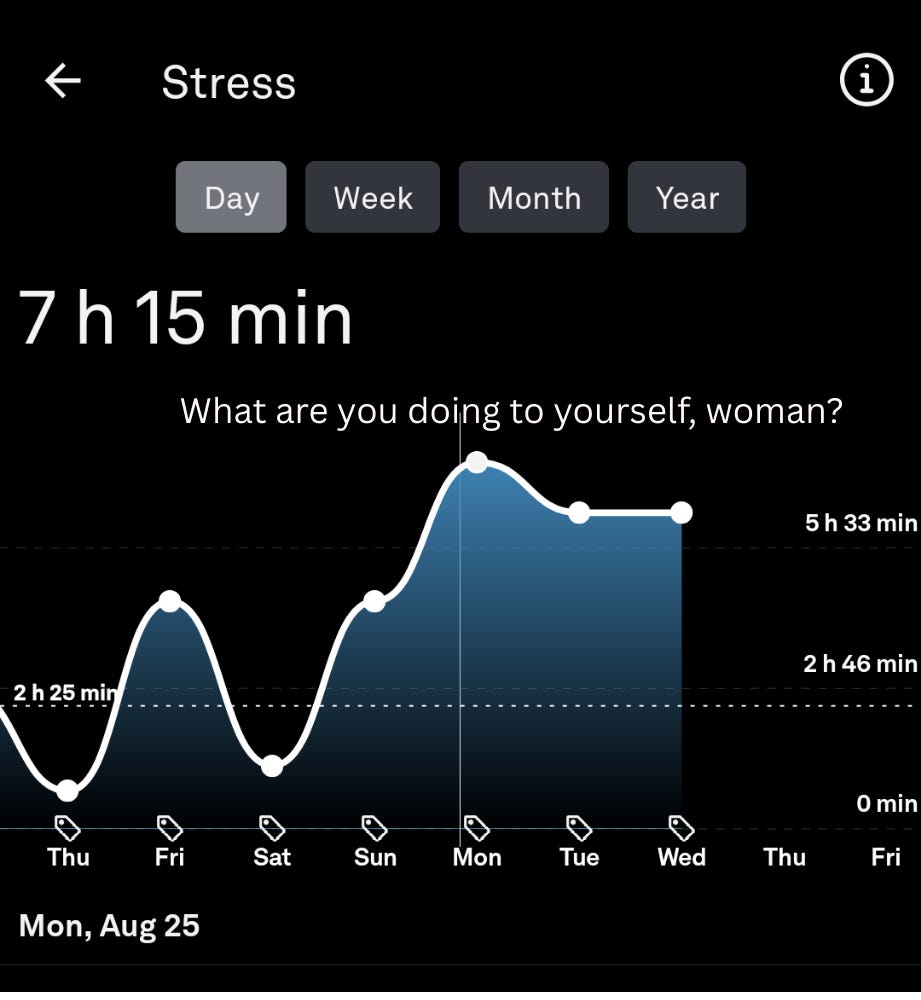The width and height of the screenshot is (921, 1000).
Task: Select Wednesday's data point on the chart
Action: [x=681, y=513]
